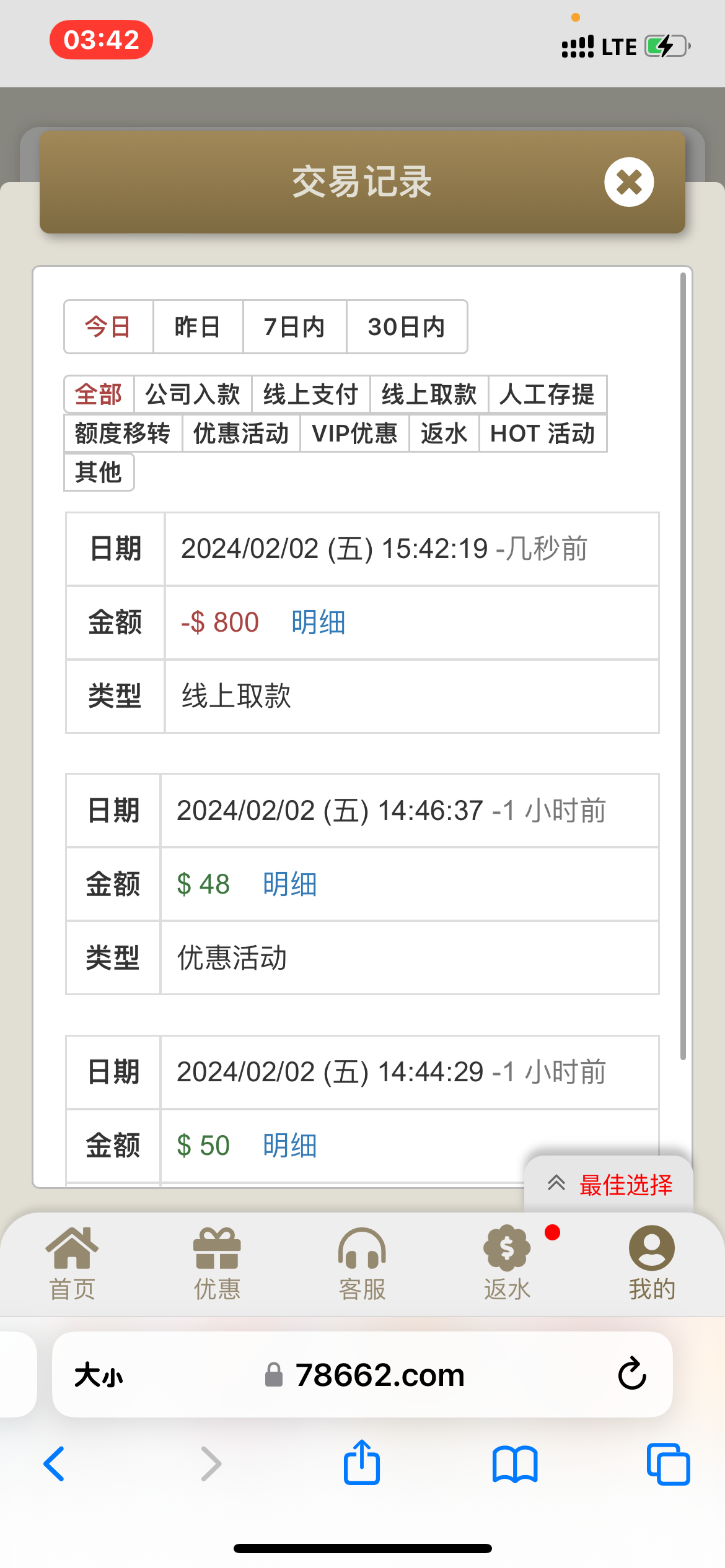Select the HOT 活动 filter
Image resolution: width=725 pixels, height=1568 pixels.
pyautogui.click(x=542, y=433)
